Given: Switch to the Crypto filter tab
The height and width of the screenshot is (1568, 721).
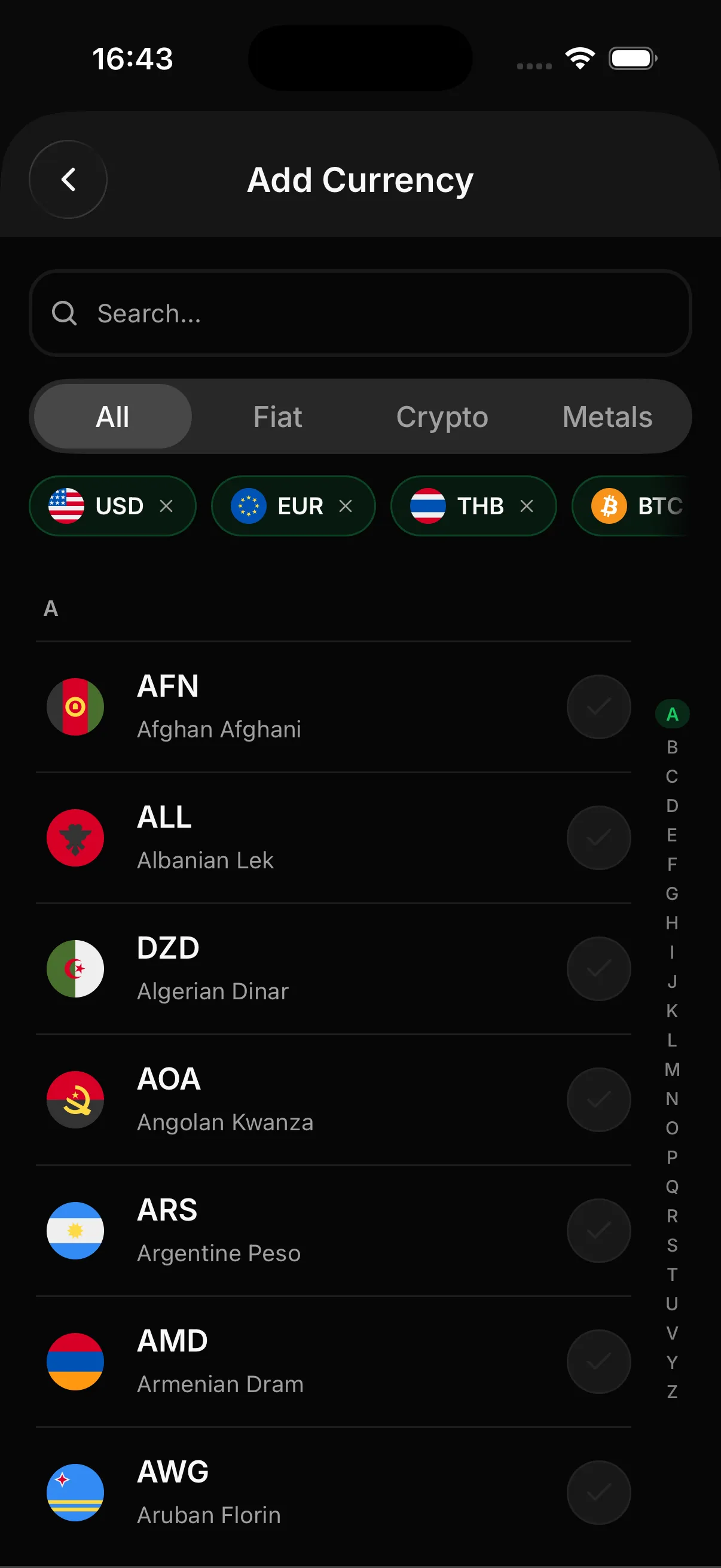Looking at the screenshot, I should (x=442, y=416).
